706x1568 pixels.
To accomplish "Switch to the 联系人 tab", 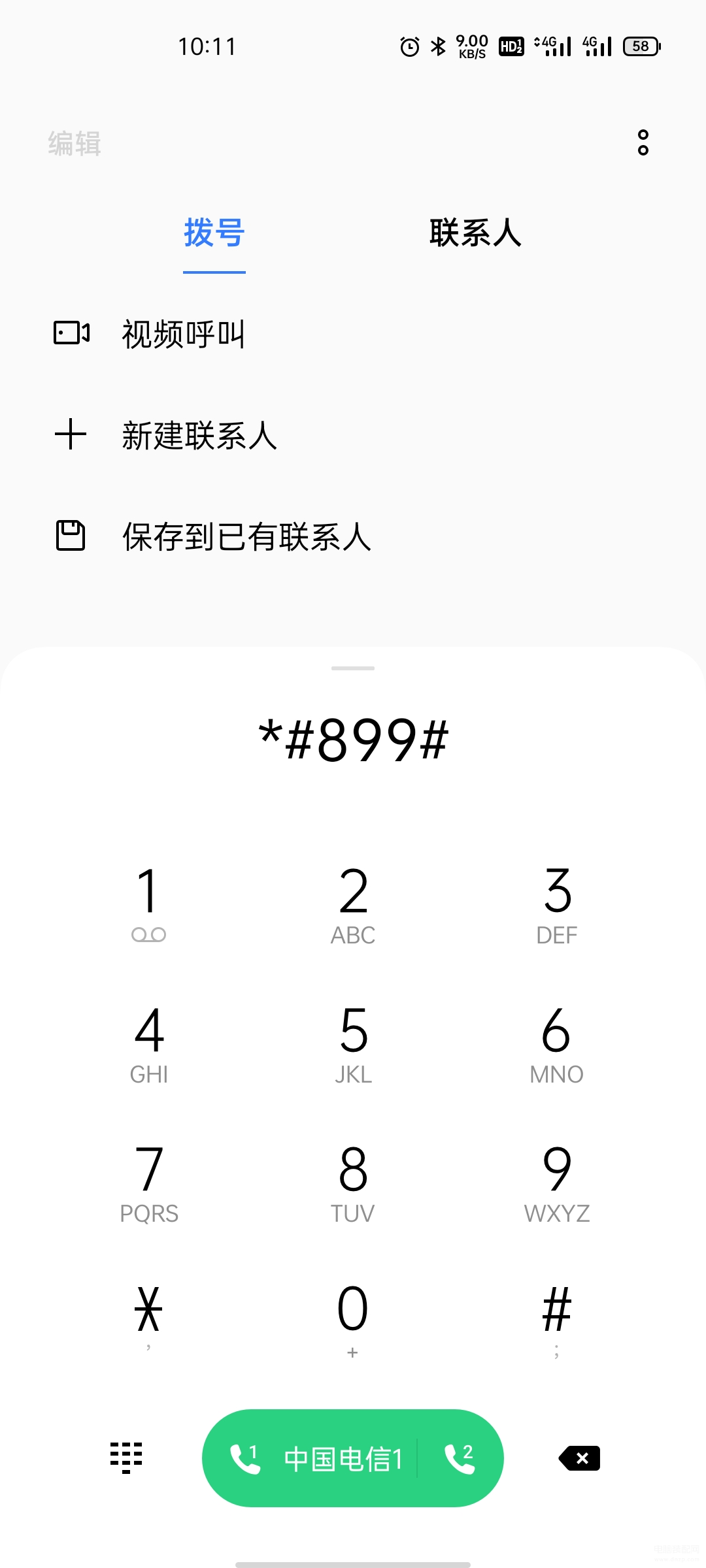I will click(x=475, y=233).
